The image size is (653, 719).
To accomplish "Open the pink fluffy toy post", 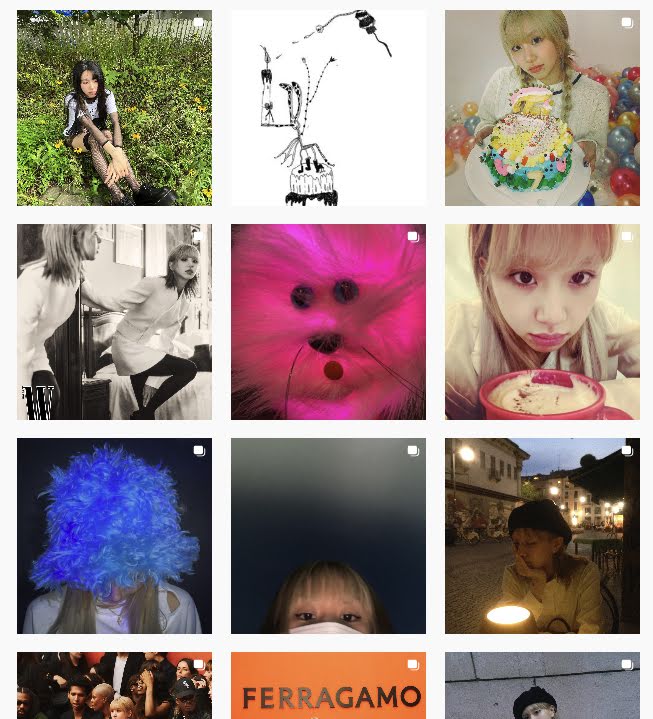I will [x=328, y=322].
